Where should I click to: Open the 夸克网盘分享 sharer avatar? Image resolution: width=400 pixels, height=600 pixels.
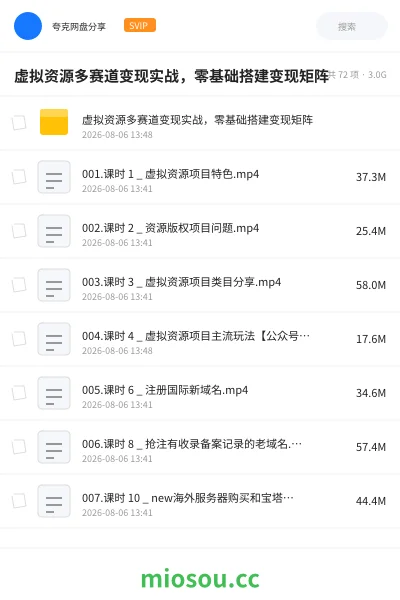pyautogui.click(x=28, y=26)
